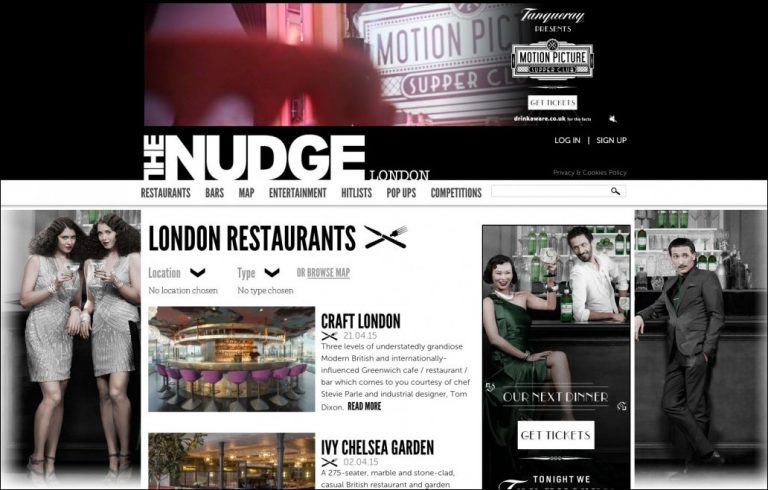Image resolution: width=768 pixels, height=490 pixels.
Task: Switch to Entertainment section
Action: click(297, 193)
